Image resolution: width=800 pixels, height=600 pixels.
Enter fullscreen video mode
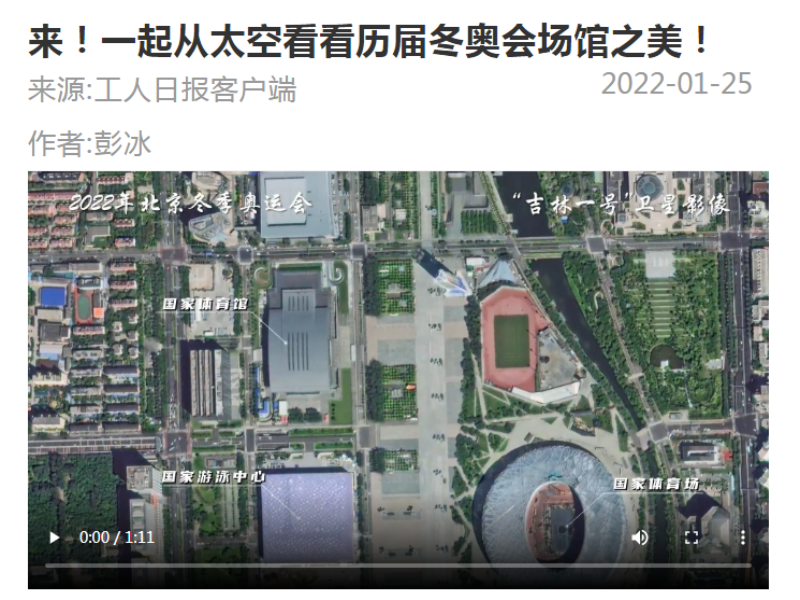pos(691,537)
